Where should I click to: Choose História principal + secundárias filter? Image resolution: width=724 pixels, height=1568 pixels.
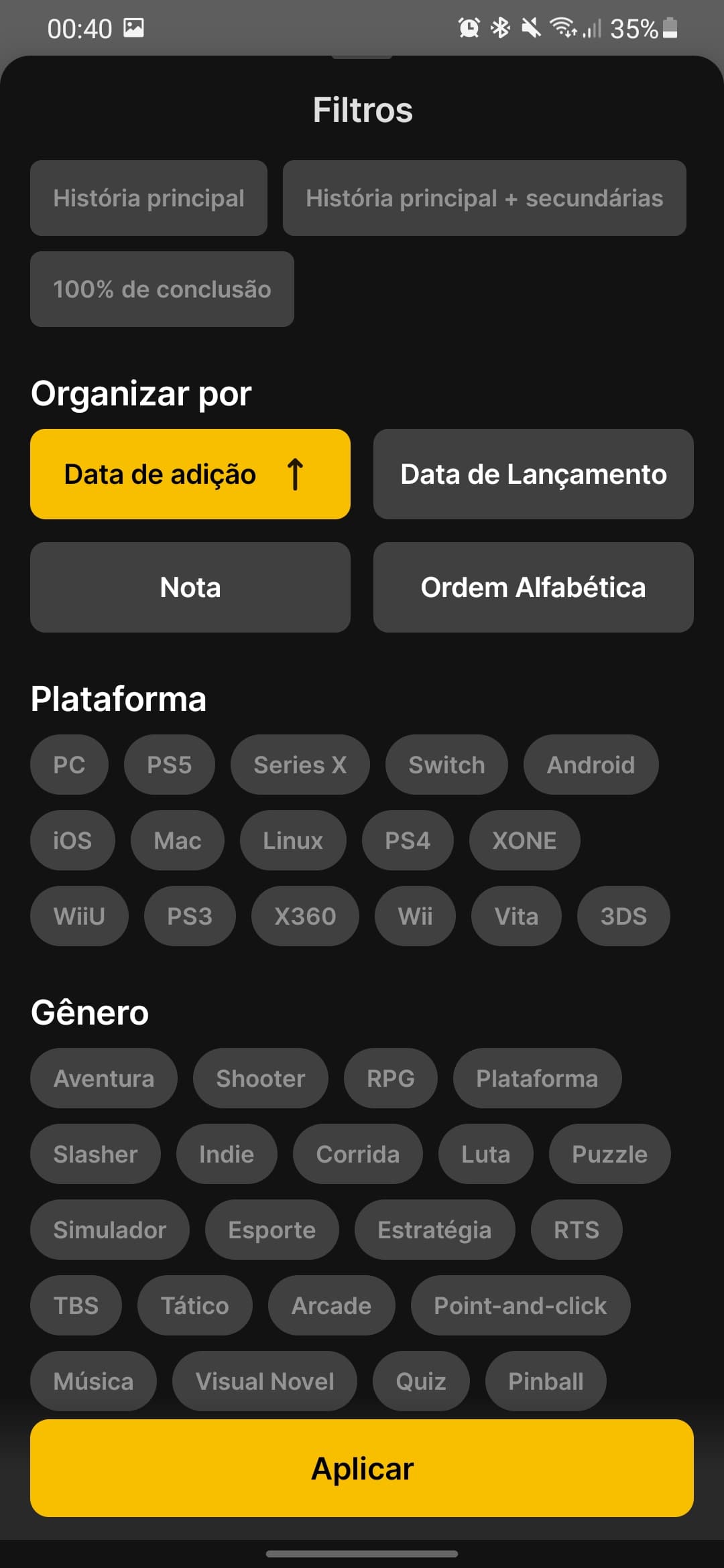(x=484, y=198)
